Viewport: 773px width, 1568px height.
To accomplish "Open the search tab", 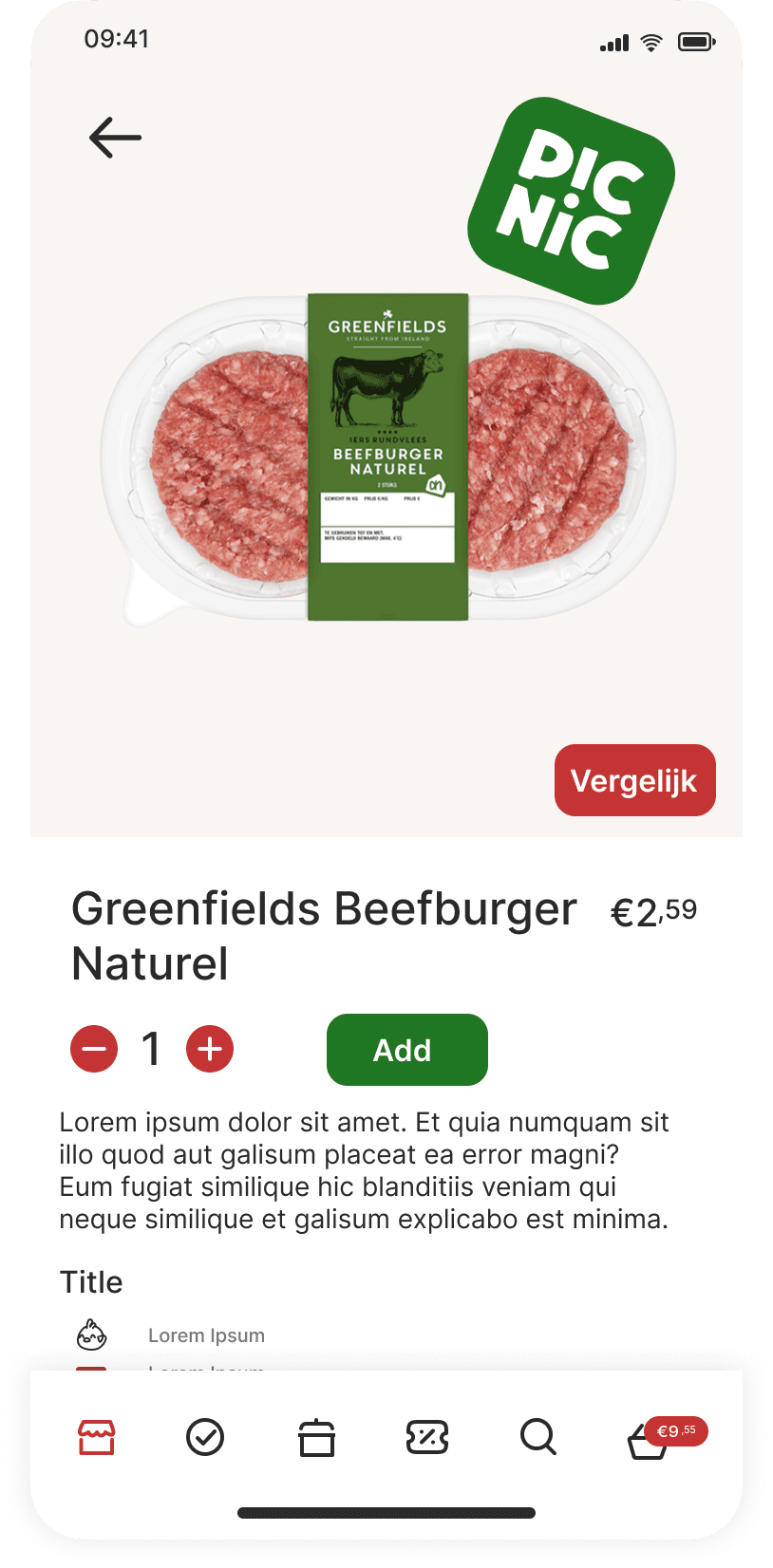I will [x=537, y=1437].
